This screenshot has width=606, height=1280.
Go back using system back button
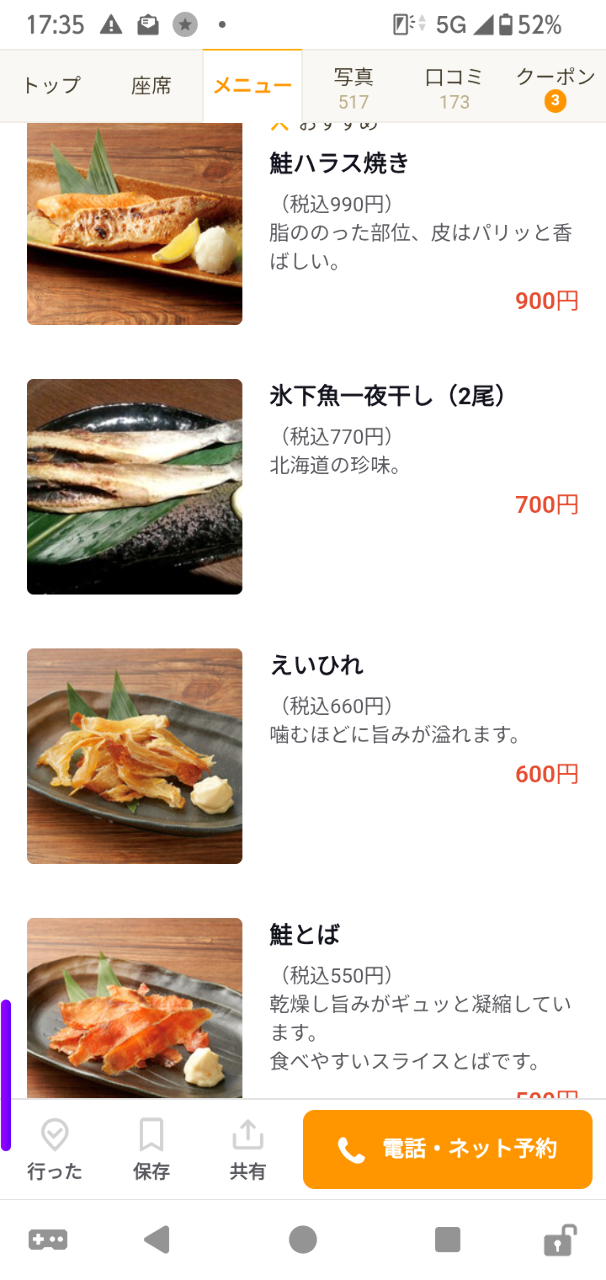157,1240
